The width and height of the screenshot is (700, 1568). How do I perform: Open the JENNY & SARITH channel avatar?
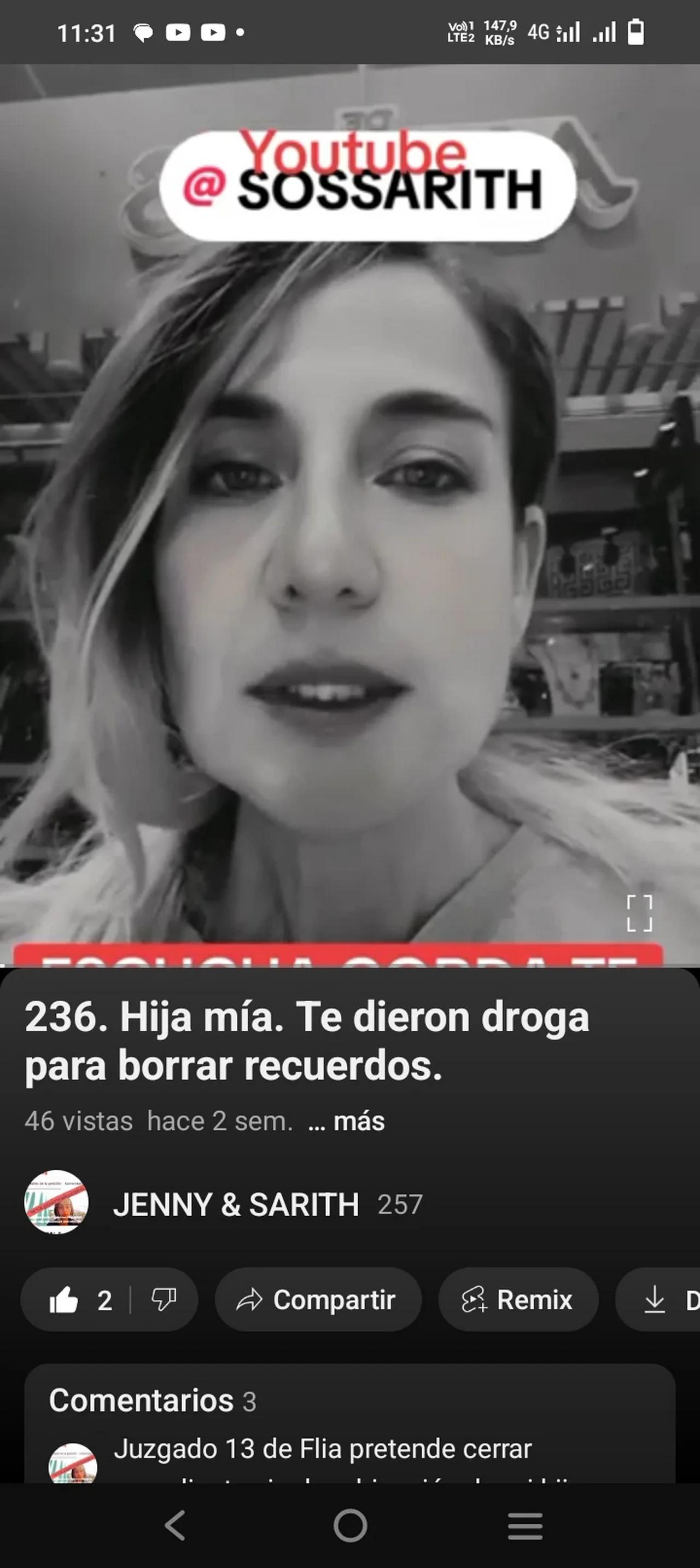pos(56,1203)
